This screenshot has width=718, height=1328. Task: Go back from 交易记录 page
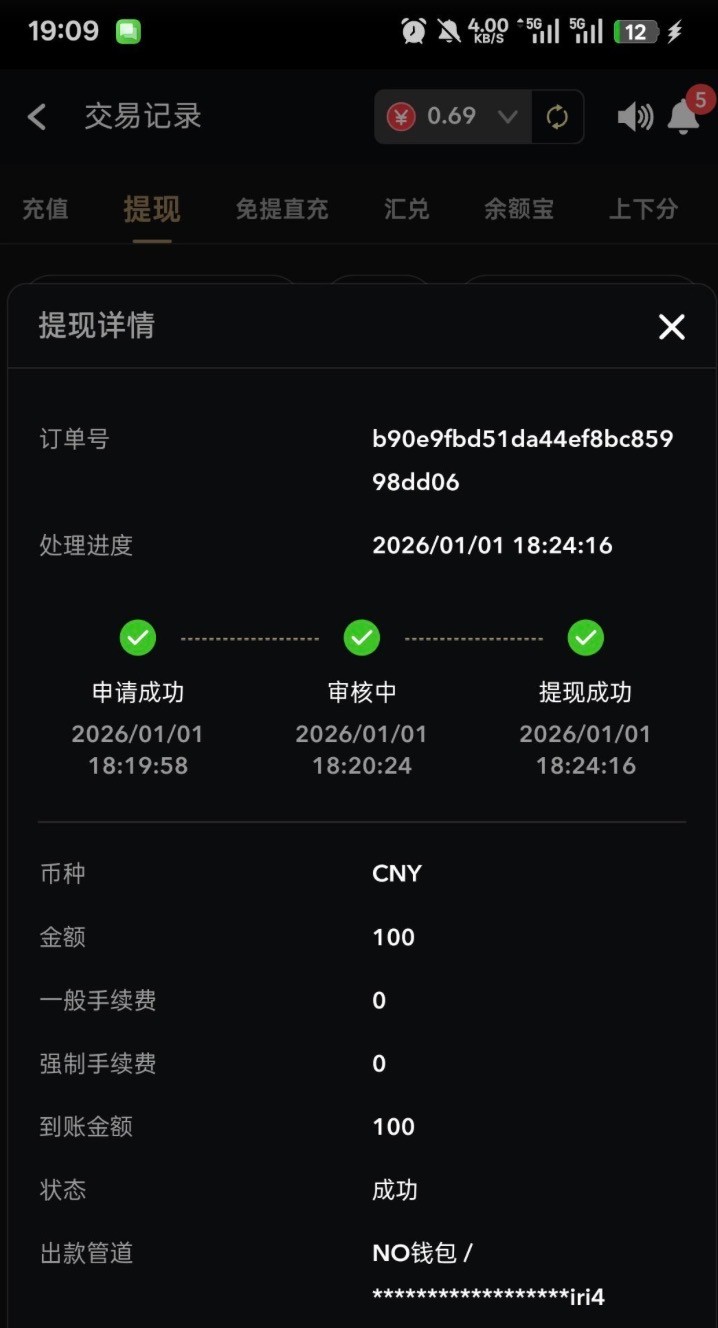pos(37,117)
